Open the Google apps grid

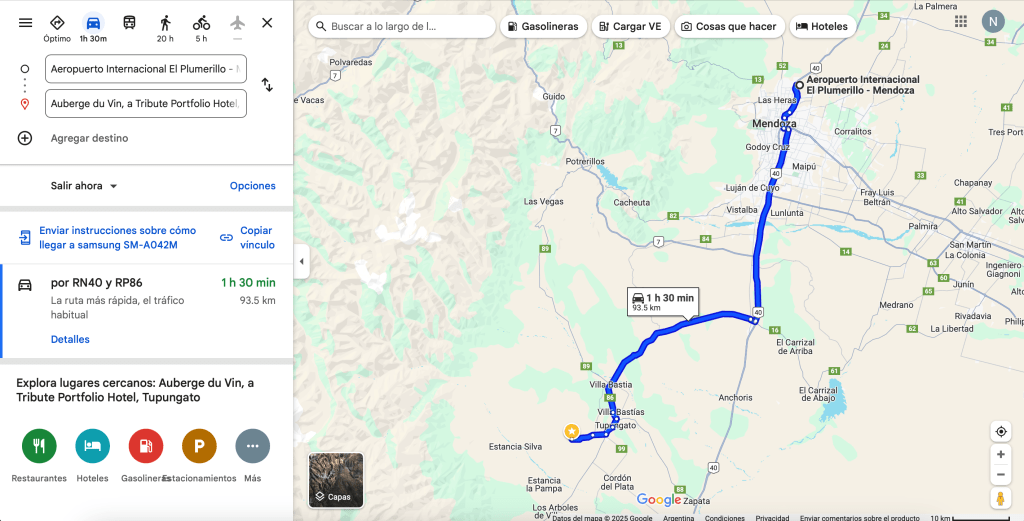tap(960, 21)
